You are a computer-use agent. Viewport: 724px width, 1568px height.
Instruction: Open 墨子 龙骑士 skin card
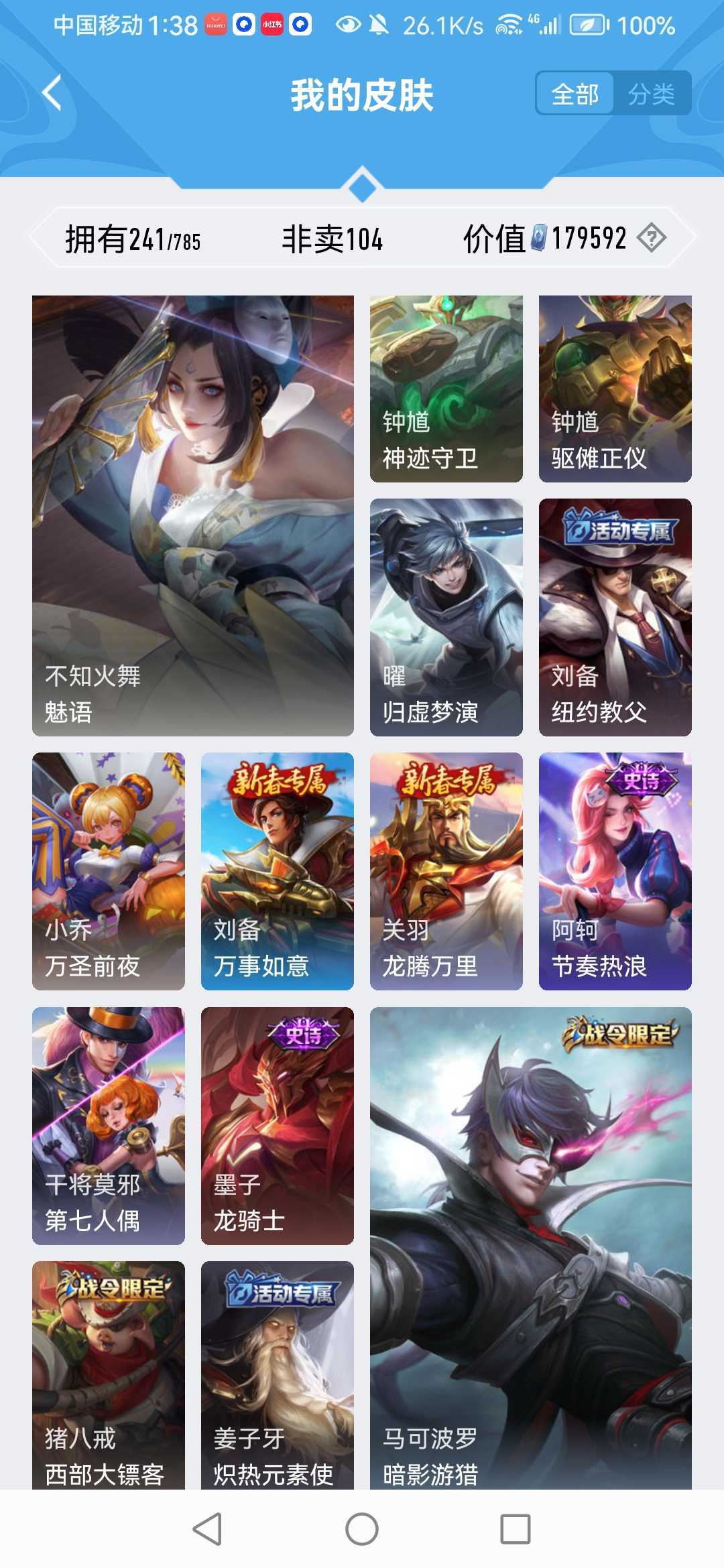click(277, 1126)
